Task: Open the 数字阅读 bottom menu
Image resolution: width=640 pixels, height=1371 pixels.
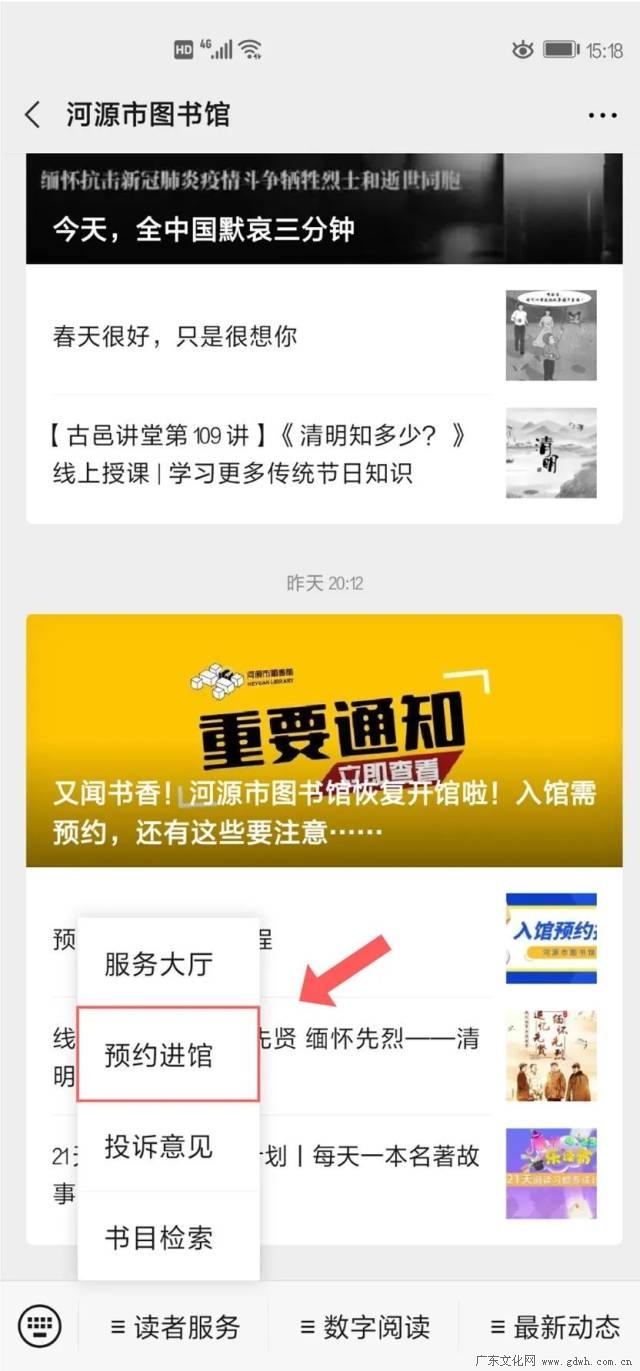Action: pyautogui.click(x=365, y=1327)
